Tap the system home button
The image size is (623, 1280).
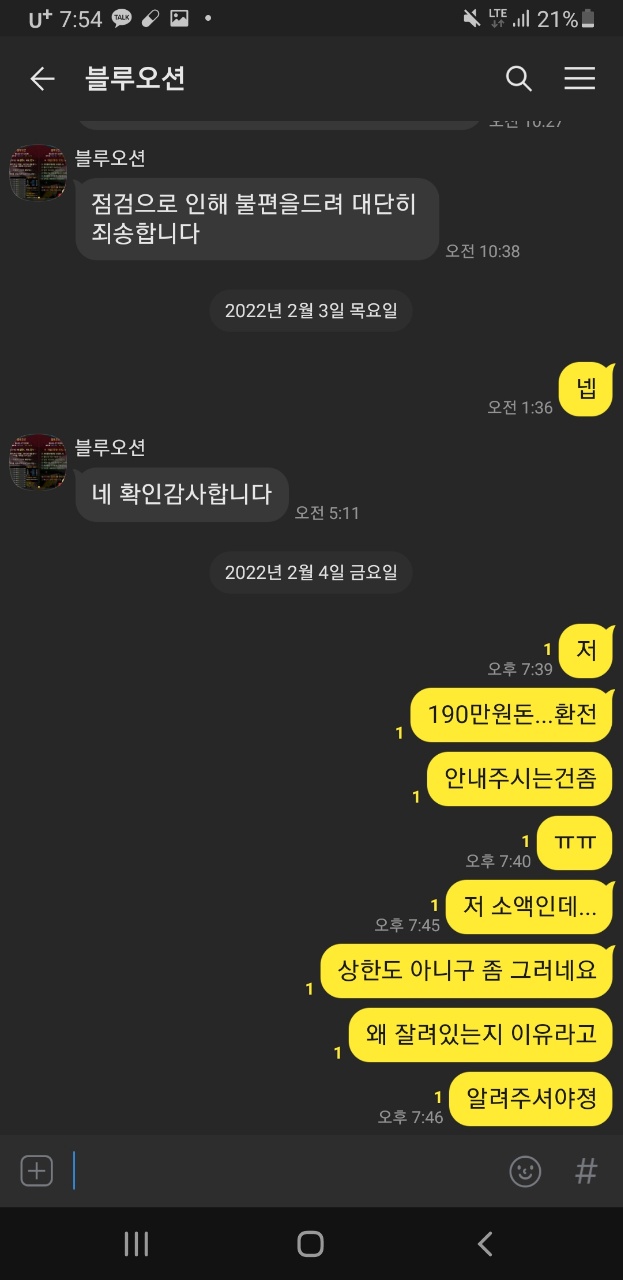pyautogui.click(x=311, y=1243)
